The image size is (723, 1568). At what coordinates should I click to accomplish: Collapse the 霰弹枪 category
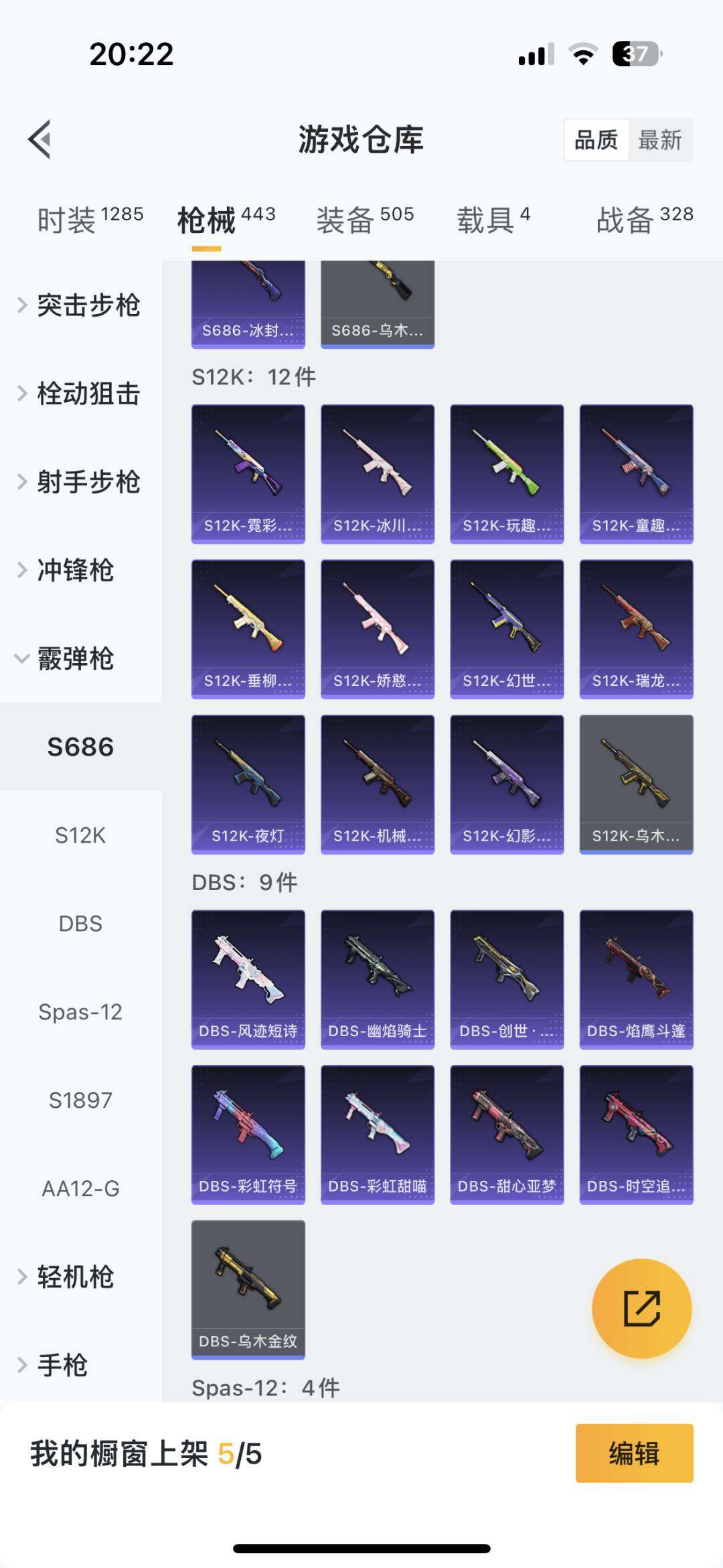74,658
